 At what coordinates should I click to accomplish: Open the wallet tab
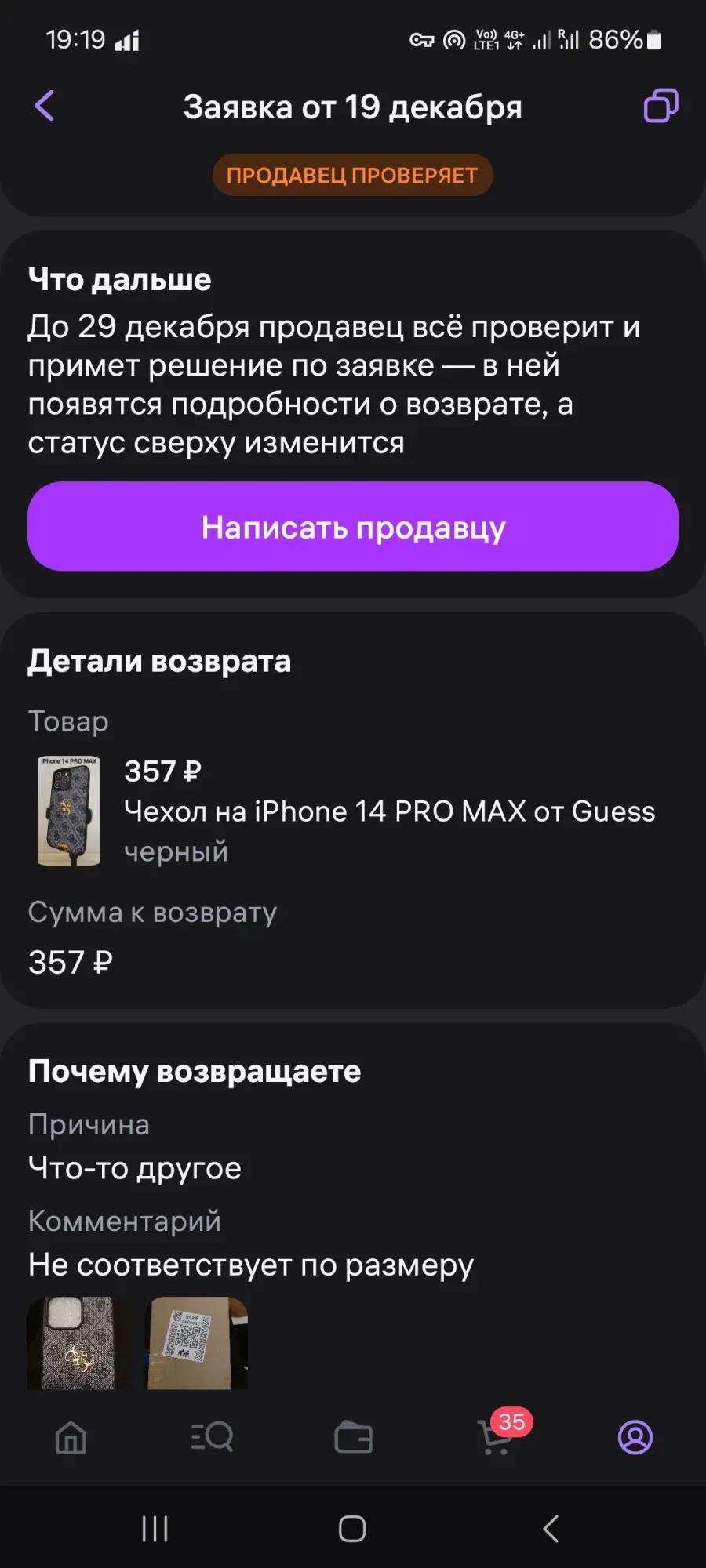[353, 1437]
